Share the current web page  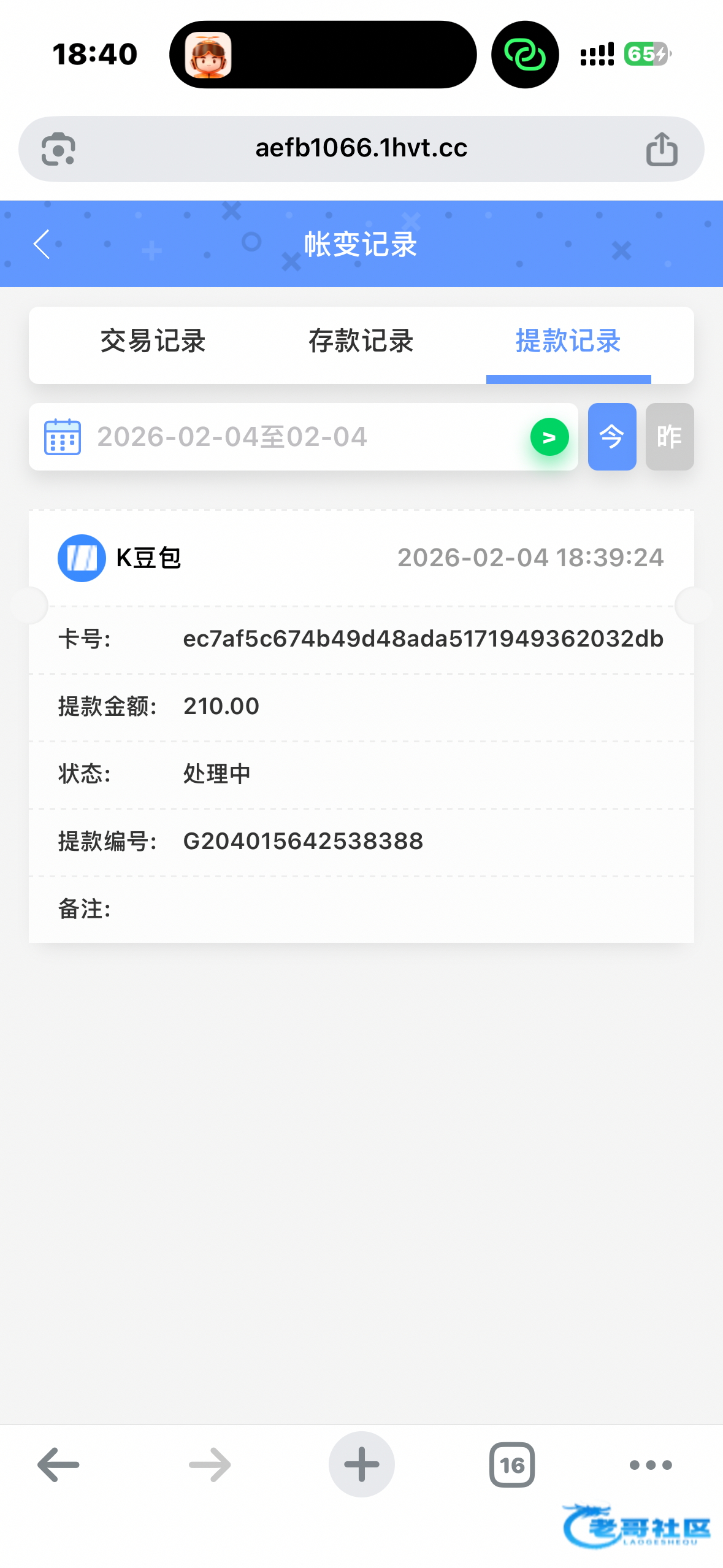pos(662,149)
